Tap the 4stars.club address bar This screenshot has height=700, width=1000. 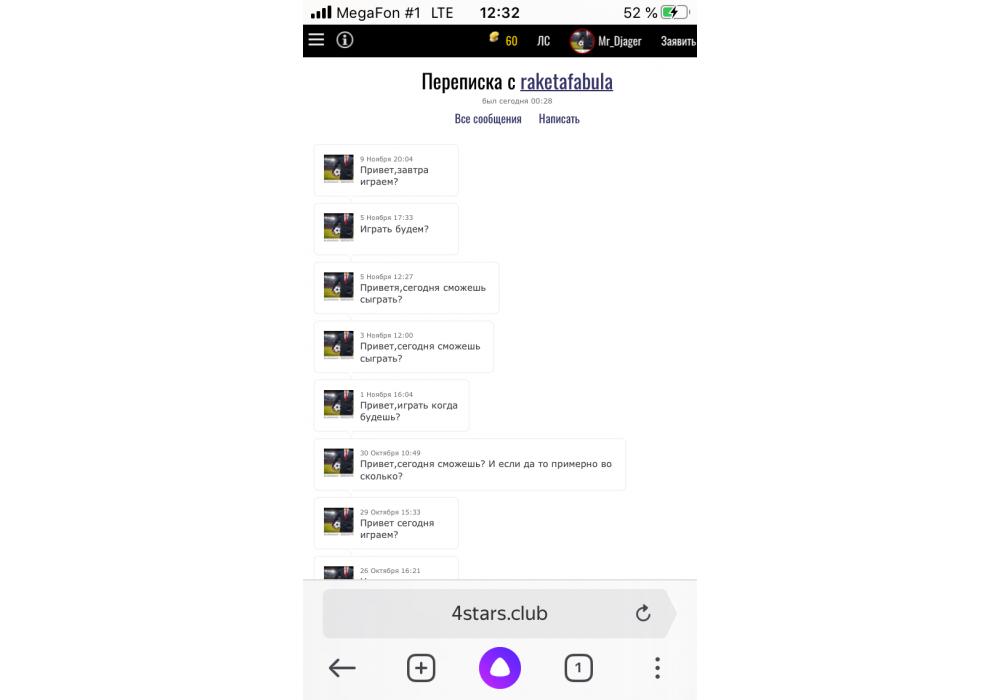pyautogui.click(x=499, y=613)
